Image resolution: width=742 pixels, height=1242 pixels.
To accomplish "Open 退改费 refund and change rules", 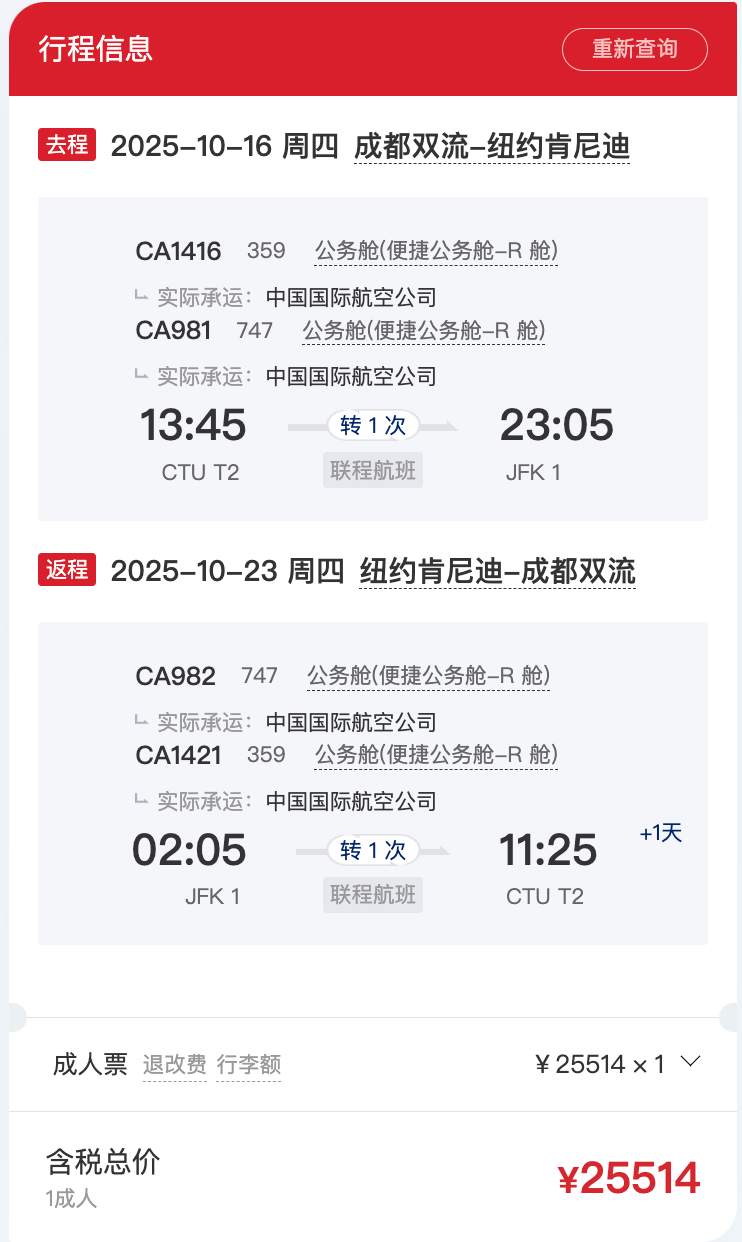I will [x=174, y=1065].
